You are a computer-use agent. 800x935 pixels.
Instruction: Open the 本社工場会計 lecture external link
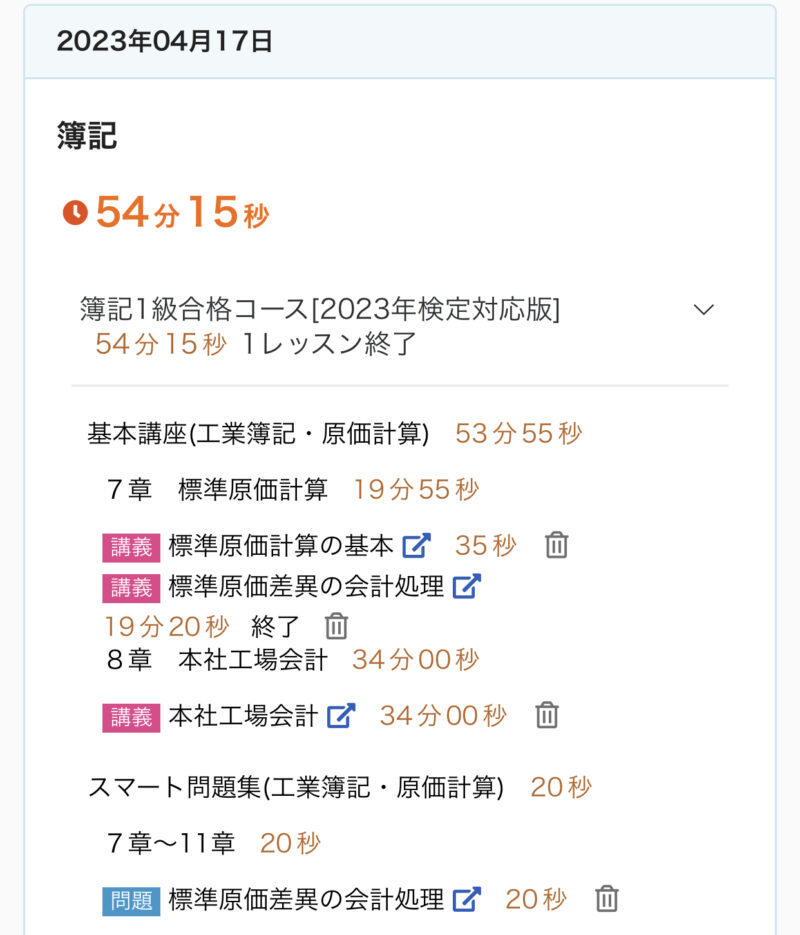coord(341,716)
